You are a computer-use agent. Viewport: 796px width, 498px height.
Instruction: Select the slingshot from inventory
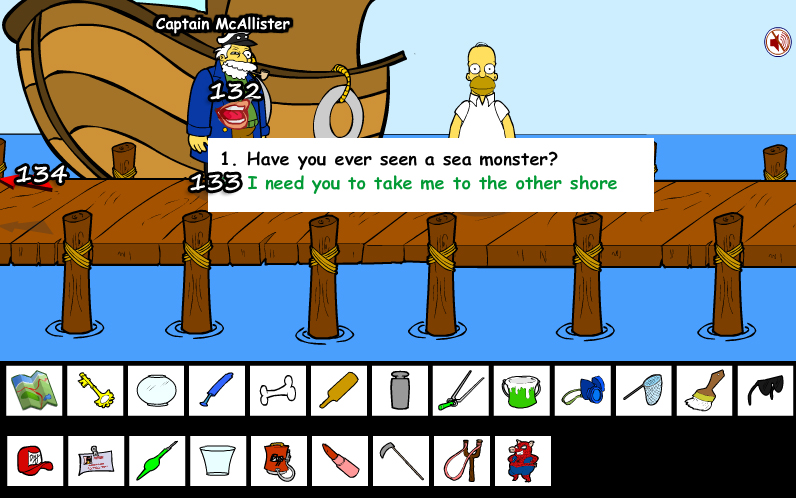[x=460, y=461]
